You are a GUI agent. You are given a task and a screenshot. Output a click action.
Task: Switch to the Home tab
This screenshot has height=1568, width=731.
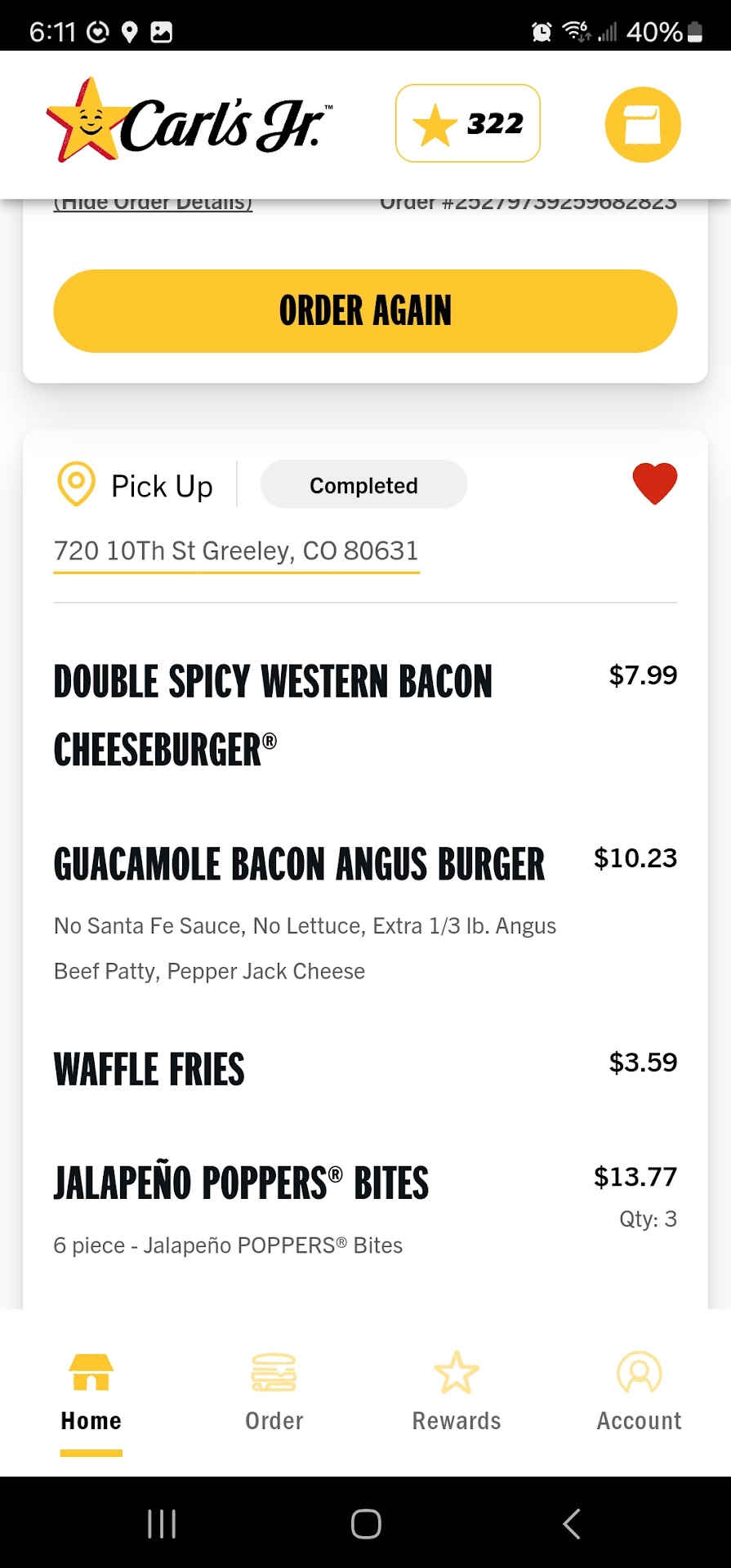[91, 1393]
